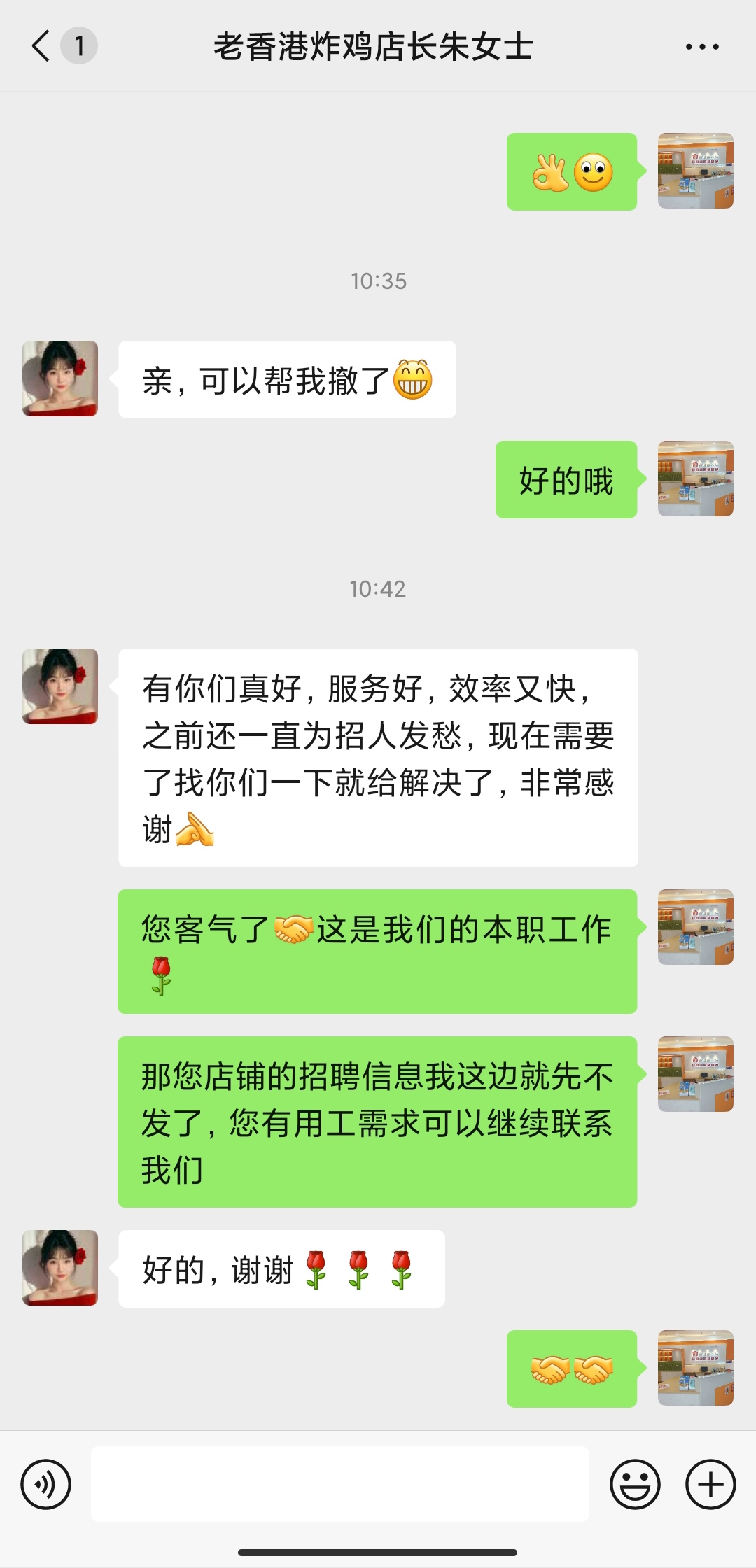
Task: Switch to voice message input
Action: [x=46, y=1484]
